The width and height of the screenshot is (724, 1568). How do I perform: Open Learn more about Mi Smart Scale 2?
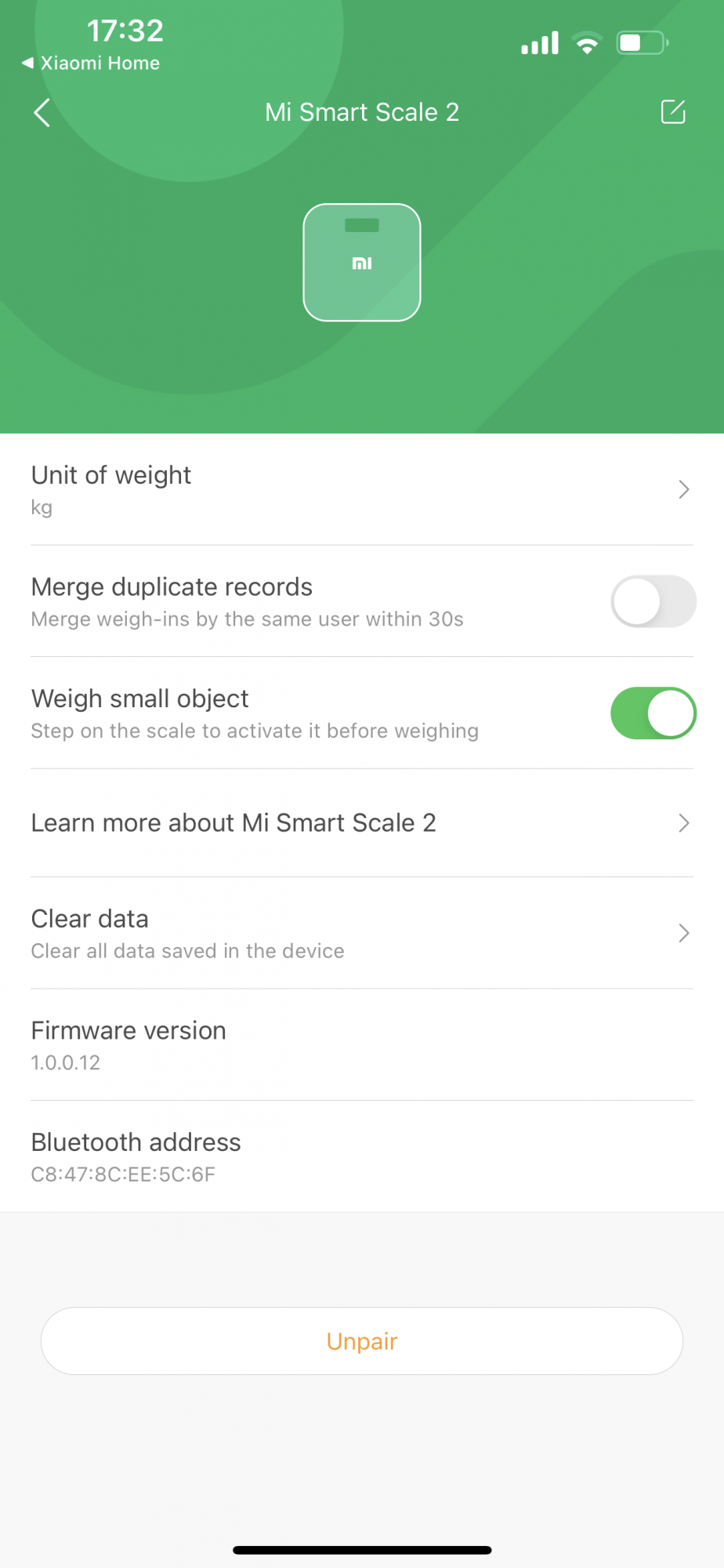click(361, 822)
